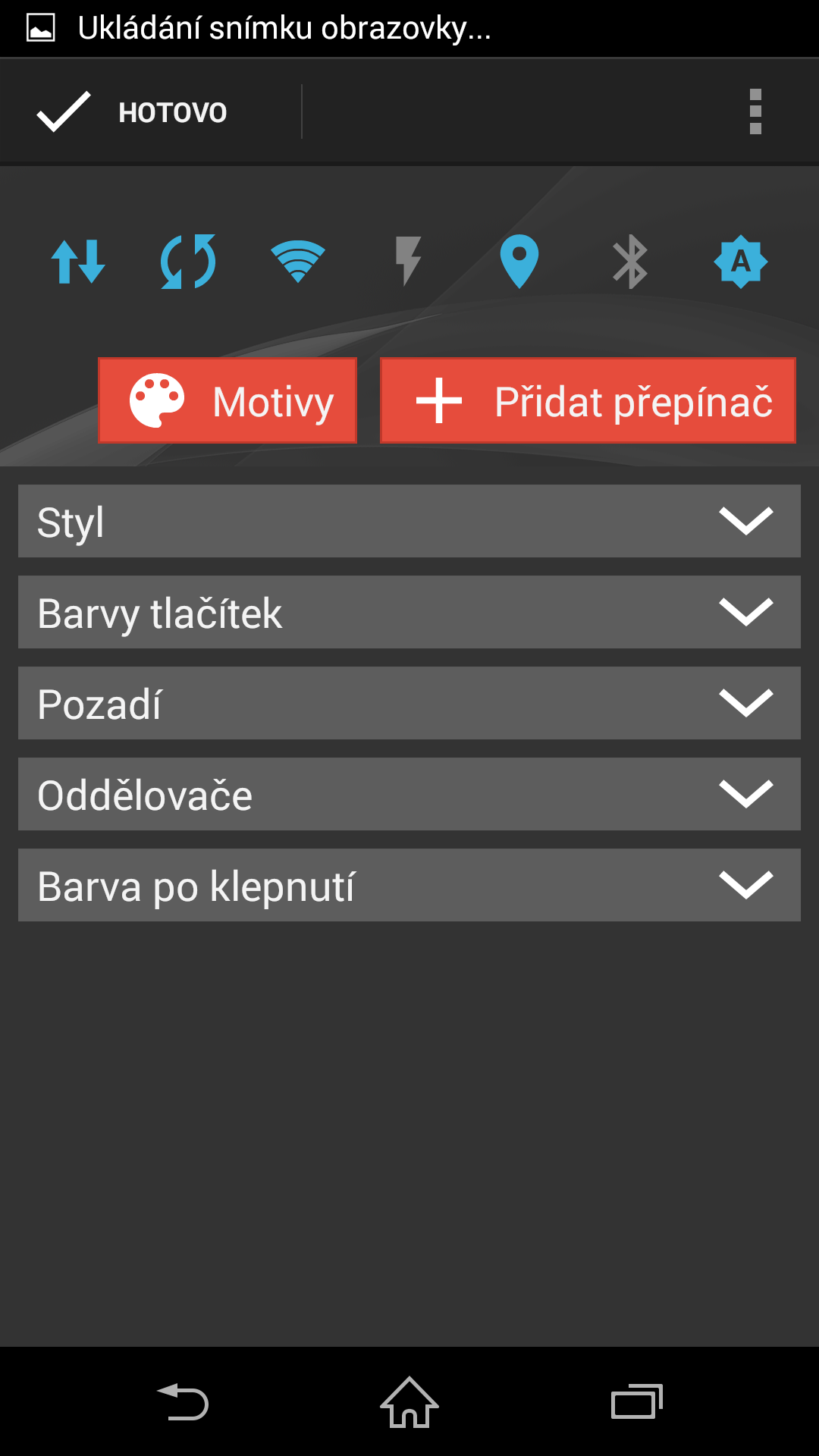Viewport: 819px width, 1456px height.
Task: Expand the Pozadí section
Action: coord(409,703)
